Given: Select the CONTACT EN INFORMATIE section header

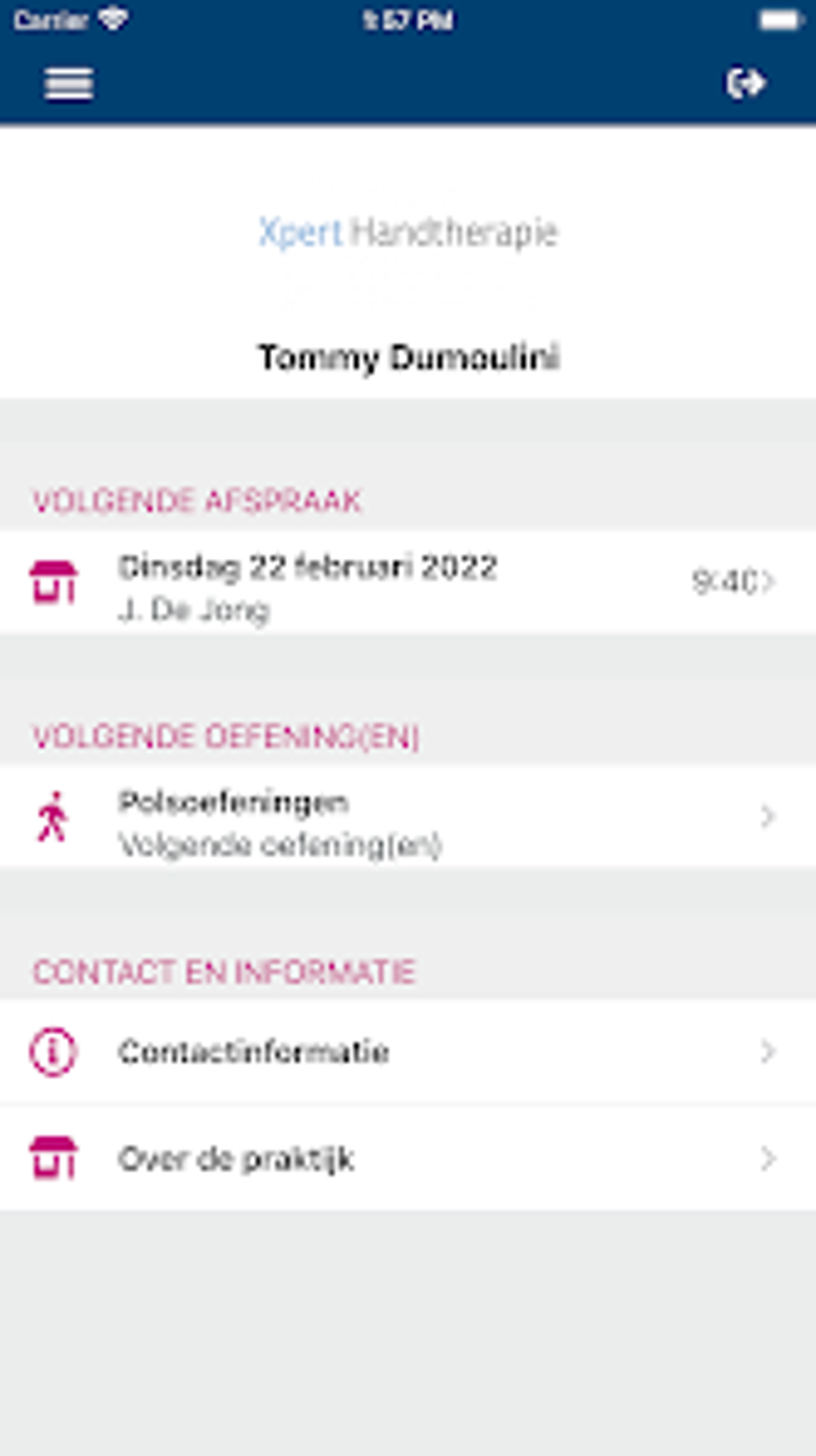Looking at the screenshot, I should tap(224, 972).
